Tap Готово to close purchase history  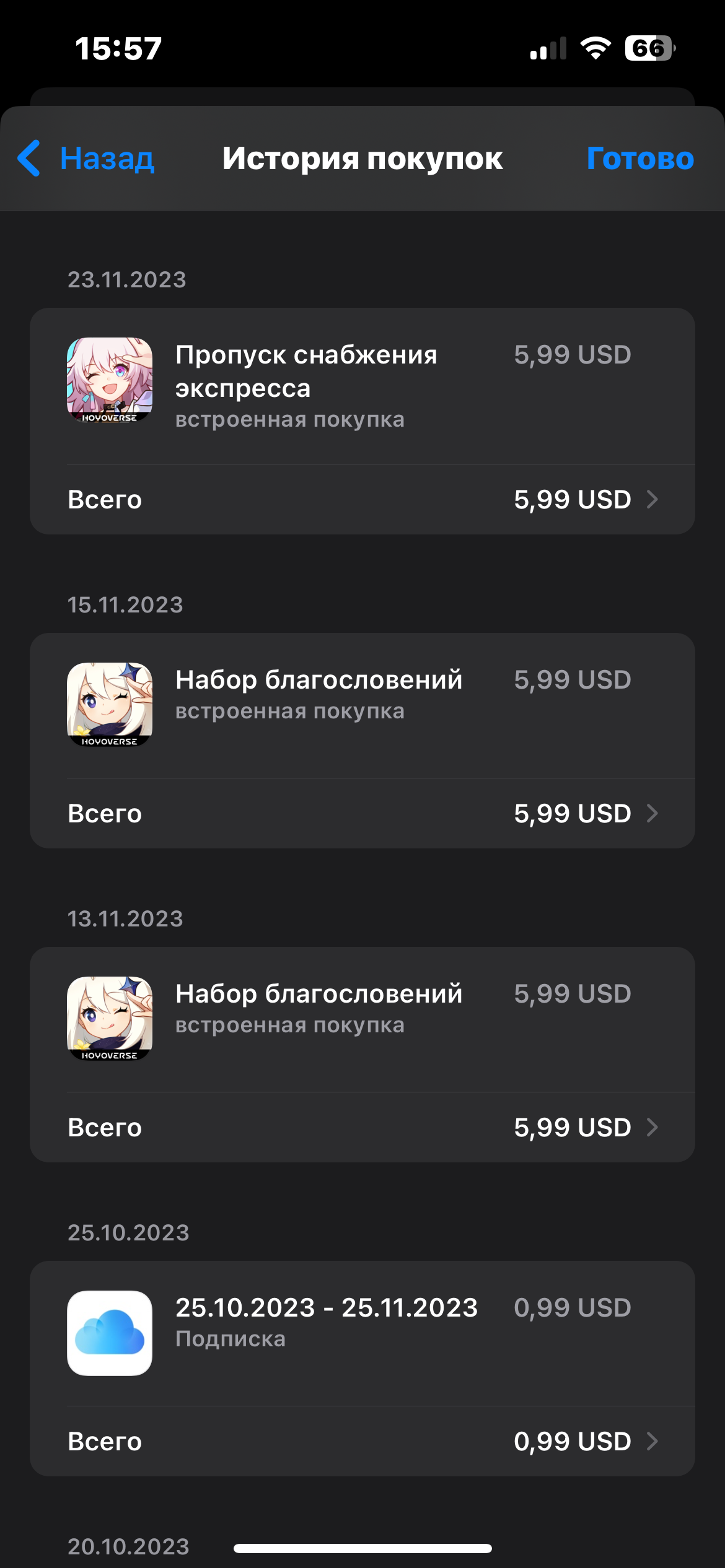coord(639,159)
